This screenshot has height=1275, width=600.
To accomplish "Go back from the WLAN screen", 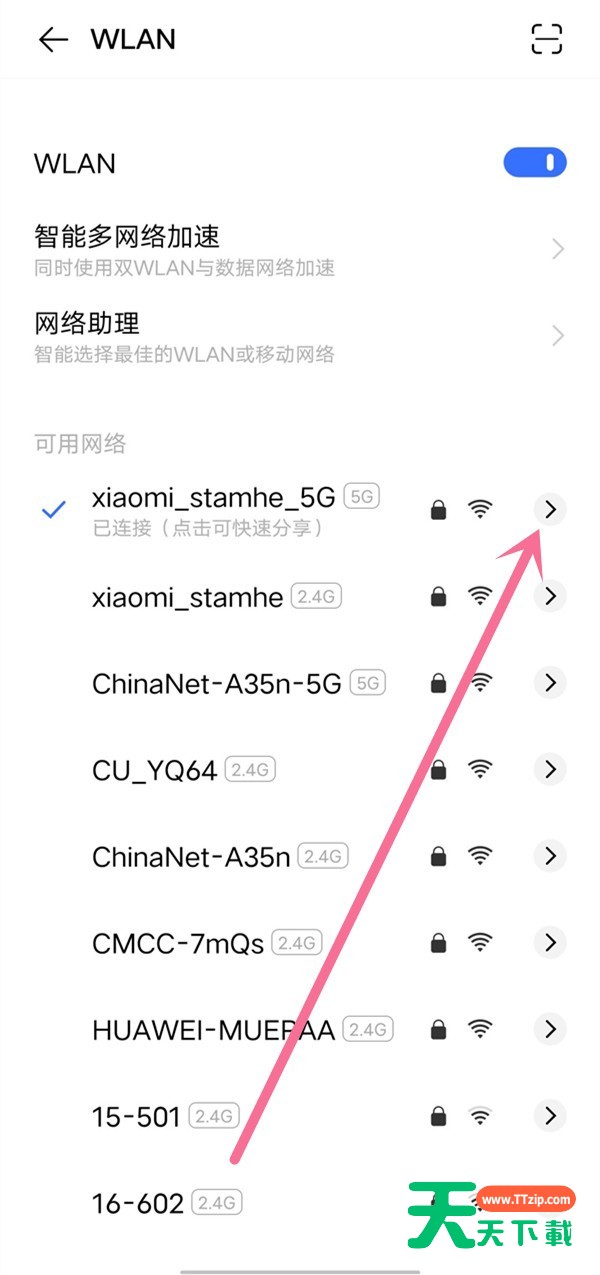I will click(52, 39).
